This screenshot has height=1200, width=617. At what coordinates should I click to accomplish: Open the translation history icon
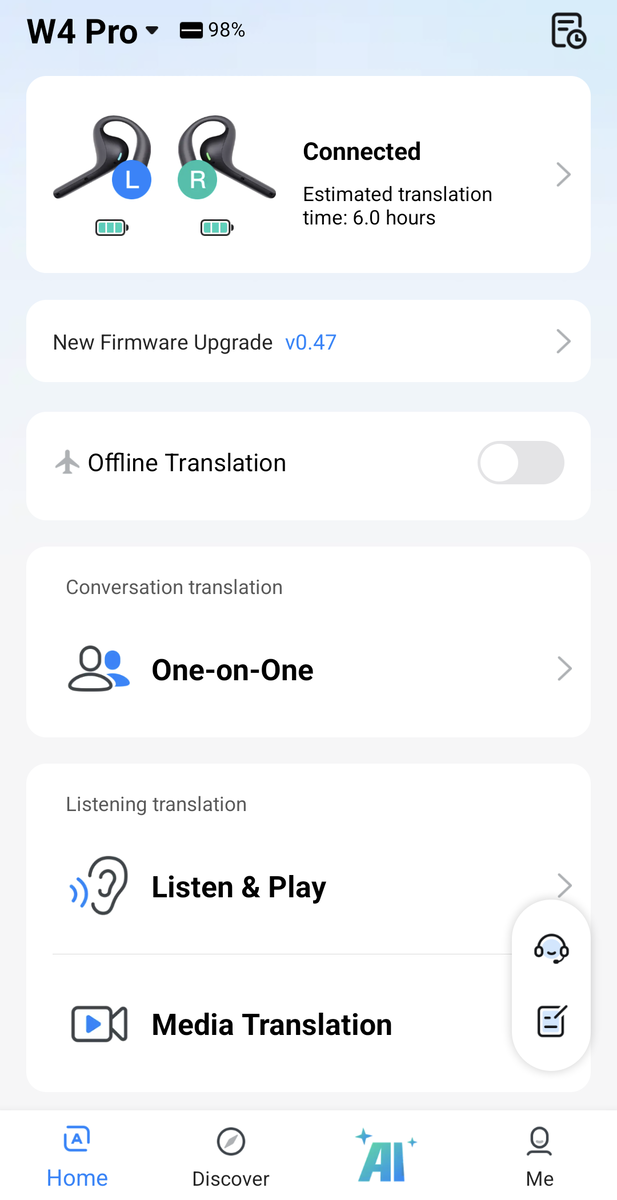[568, 31]
